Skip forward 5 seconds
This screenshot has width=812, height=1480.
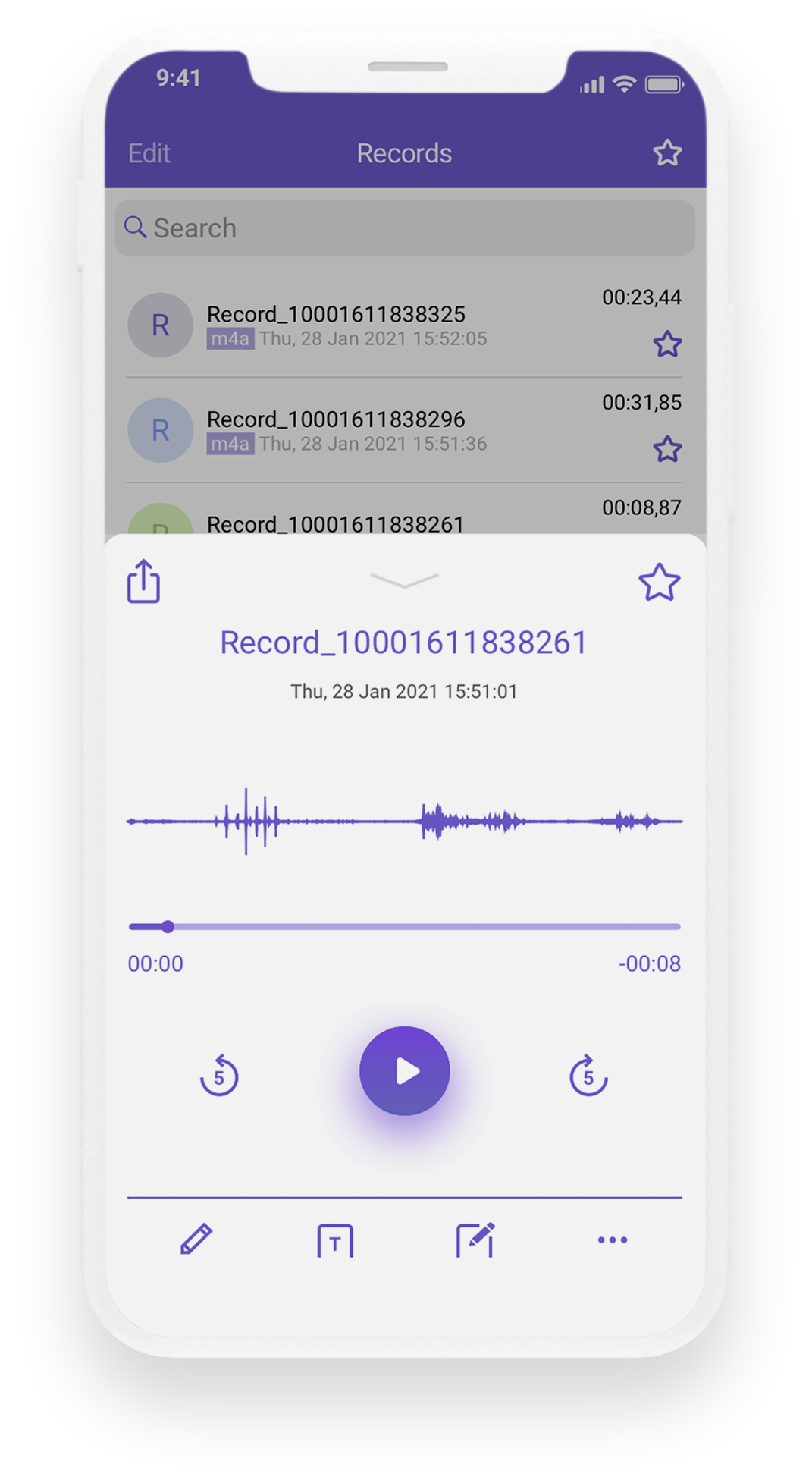click(x=588, y=1075)
